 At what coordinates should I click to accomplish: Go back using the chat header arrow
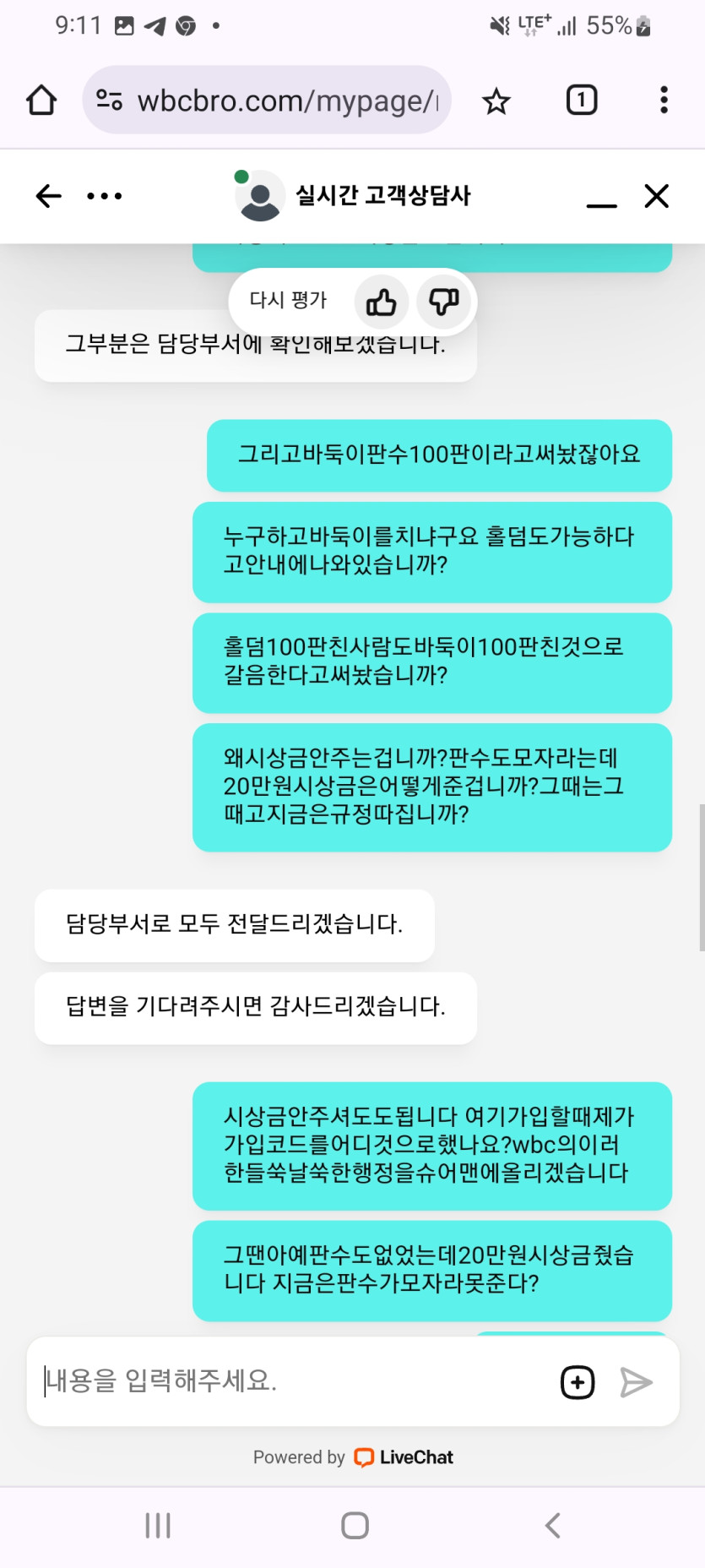(x=49, y=196)
